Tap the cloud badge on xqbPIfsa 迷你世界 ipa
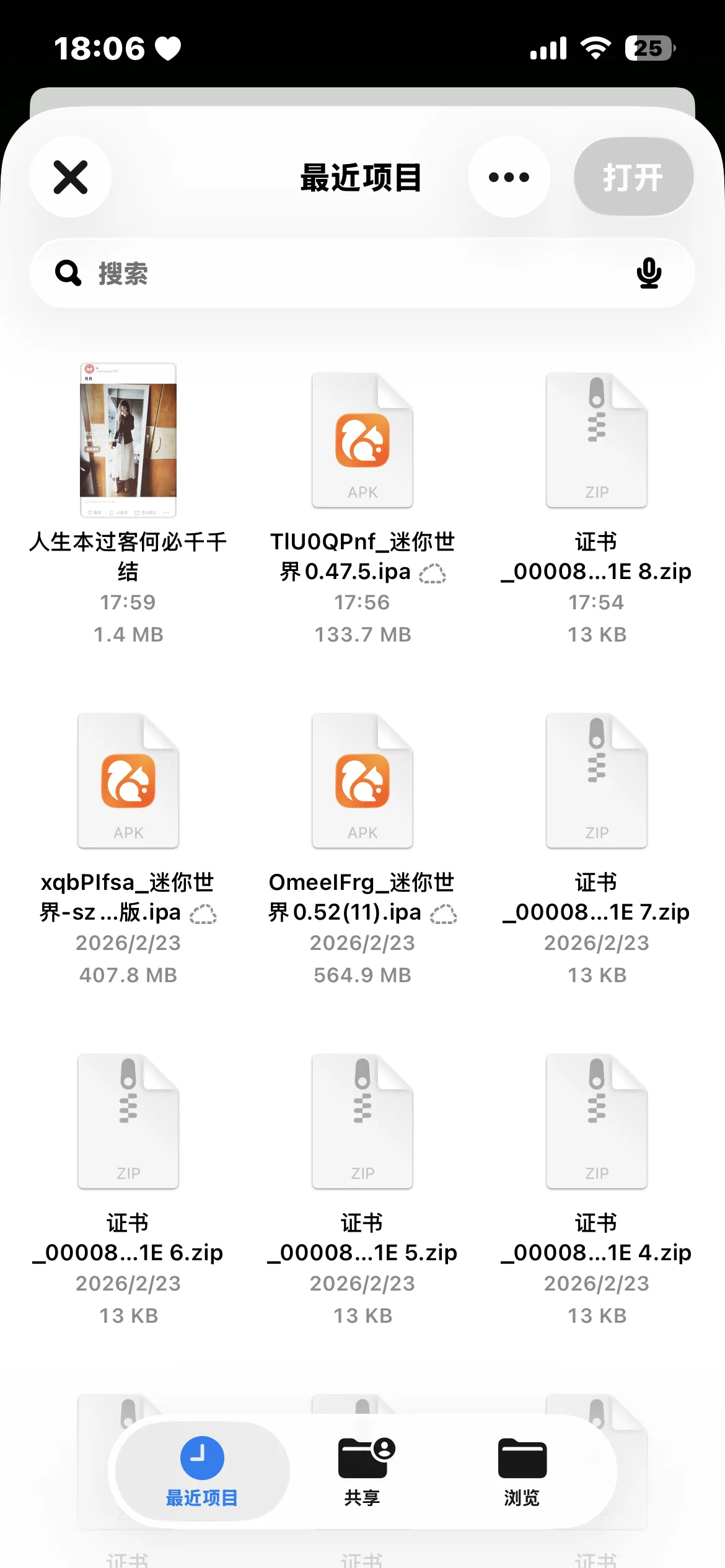725x1568 pixels. tap(204, 913)
